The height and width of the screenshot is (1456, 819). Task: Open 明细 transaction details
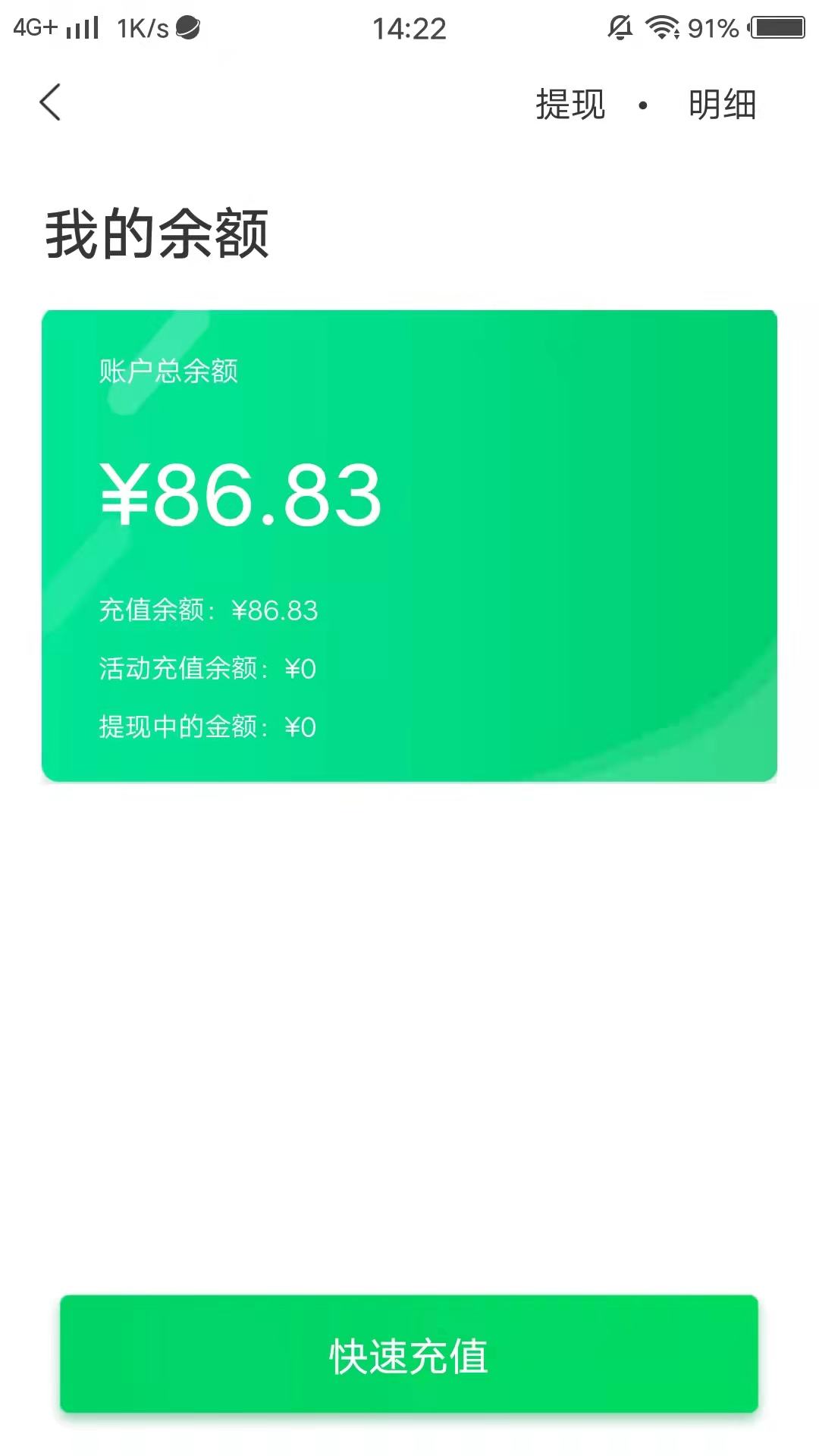coord(722,104)
